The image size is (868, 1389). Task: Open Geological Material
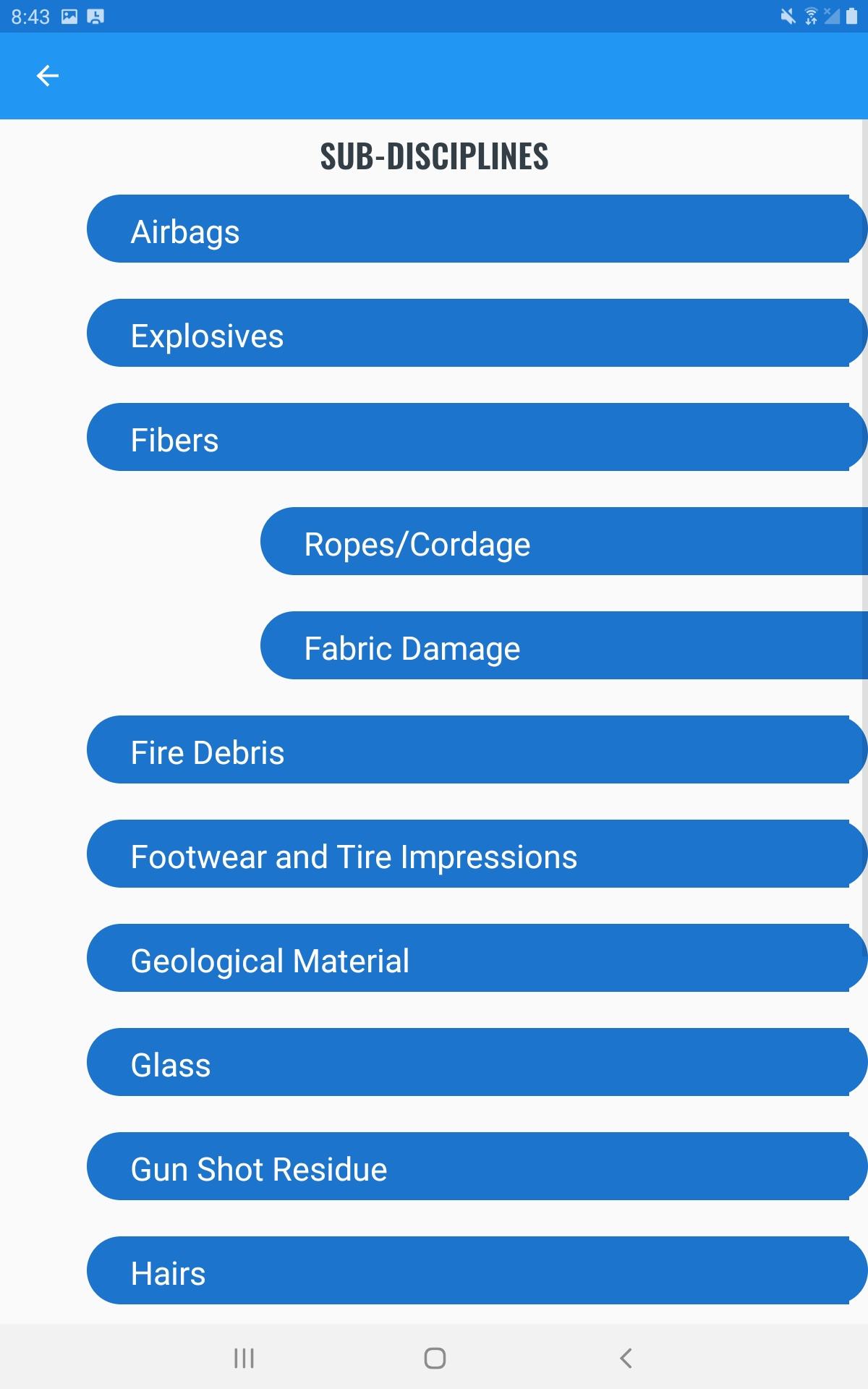point(477,958)
